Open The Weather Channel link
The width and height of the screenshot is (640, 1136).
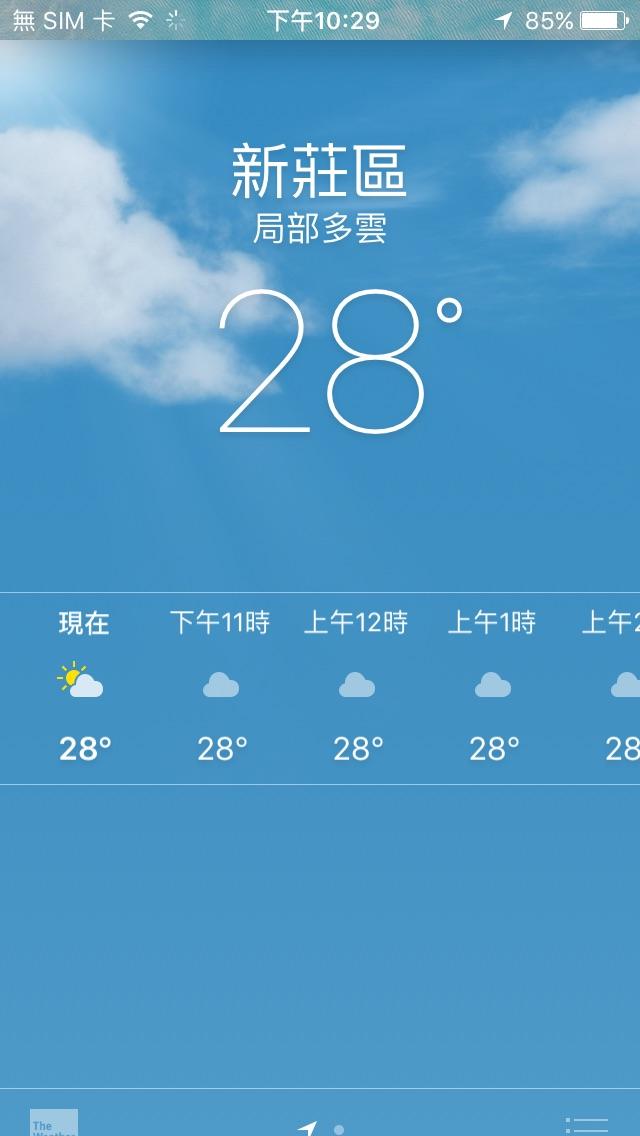tap(54, 1123)
